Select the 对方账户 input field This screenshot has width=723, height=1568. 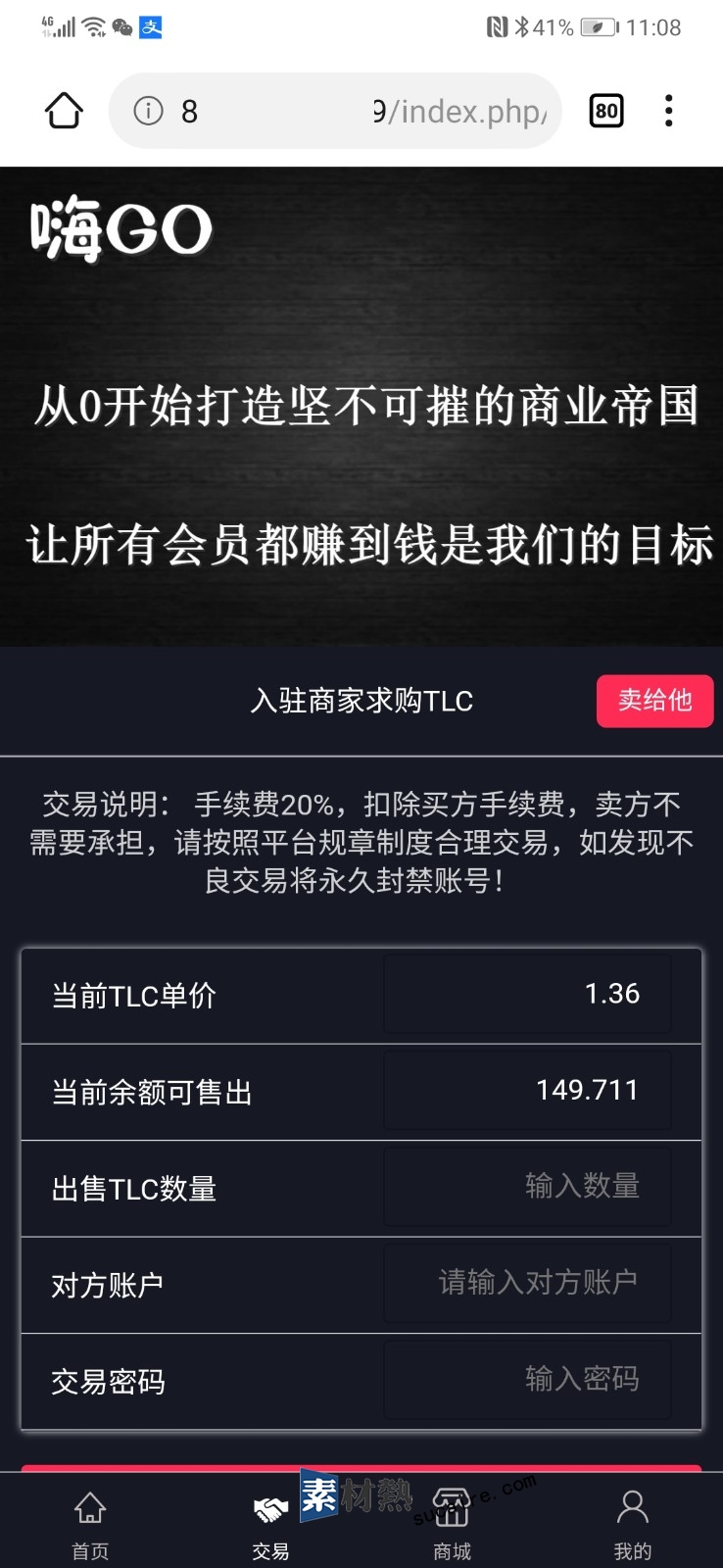coord(527,1284)
